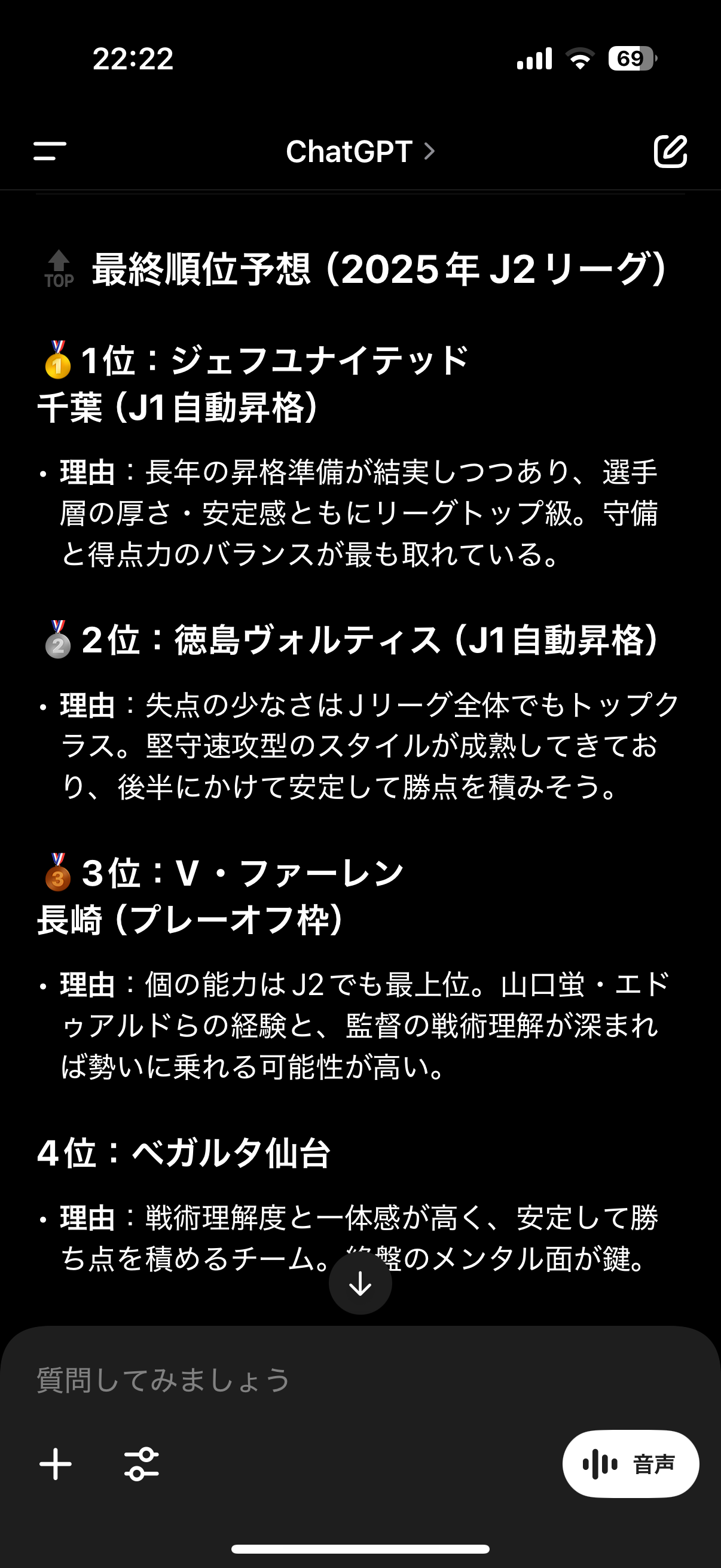Image resolution: width=721 pixels, height=1568 pixels.
Task: Jump to the latest message
Action: 360,1283
